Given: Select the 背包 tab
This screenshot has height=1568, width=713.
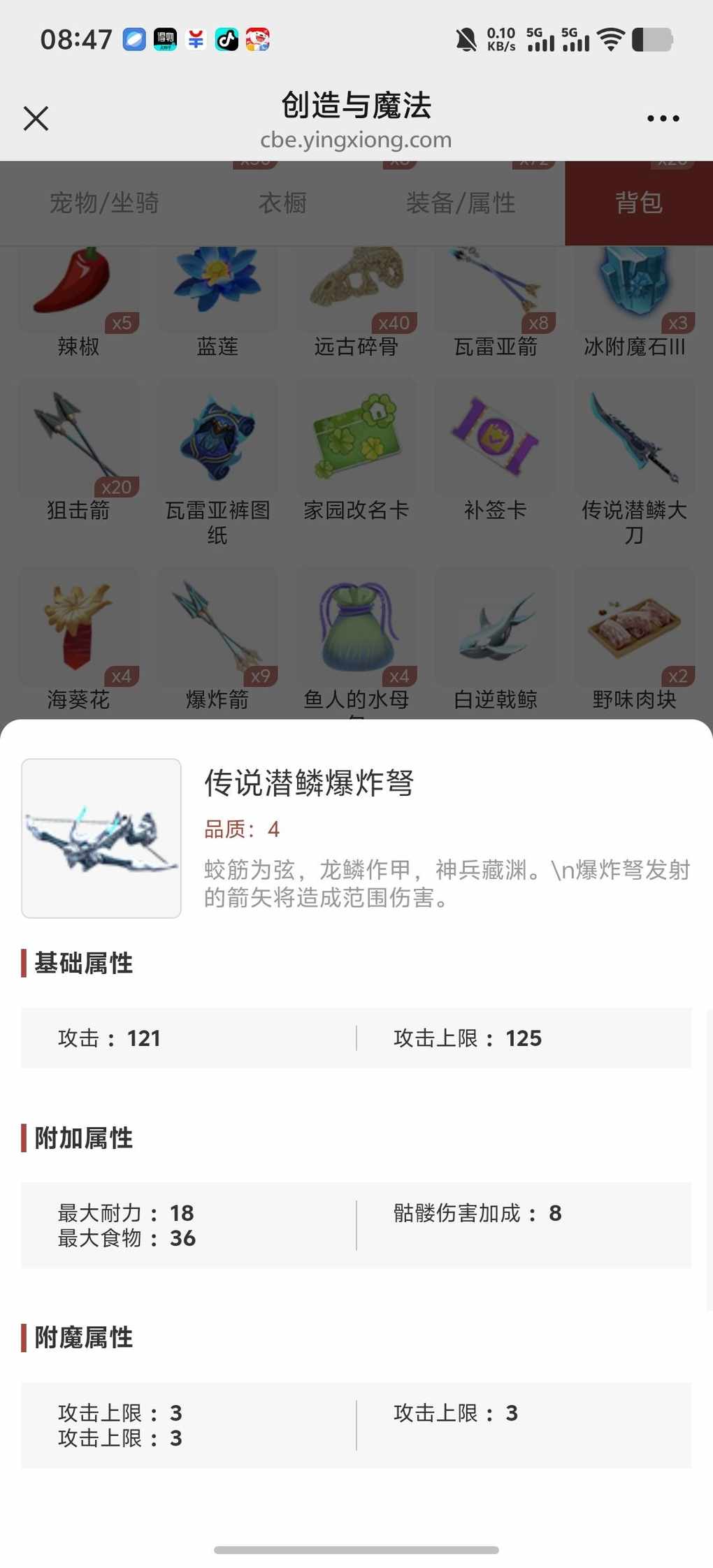Looking at the screenshot, I should (x=639, y=203).
